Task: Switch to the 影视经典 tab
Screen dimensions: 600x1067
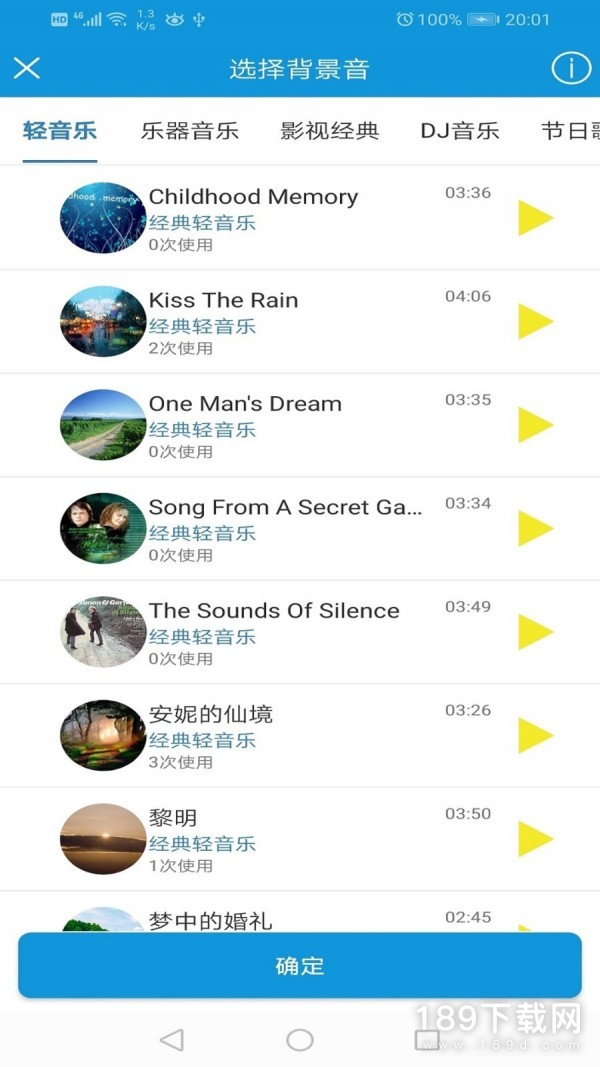Action: (x=329, y=130)
